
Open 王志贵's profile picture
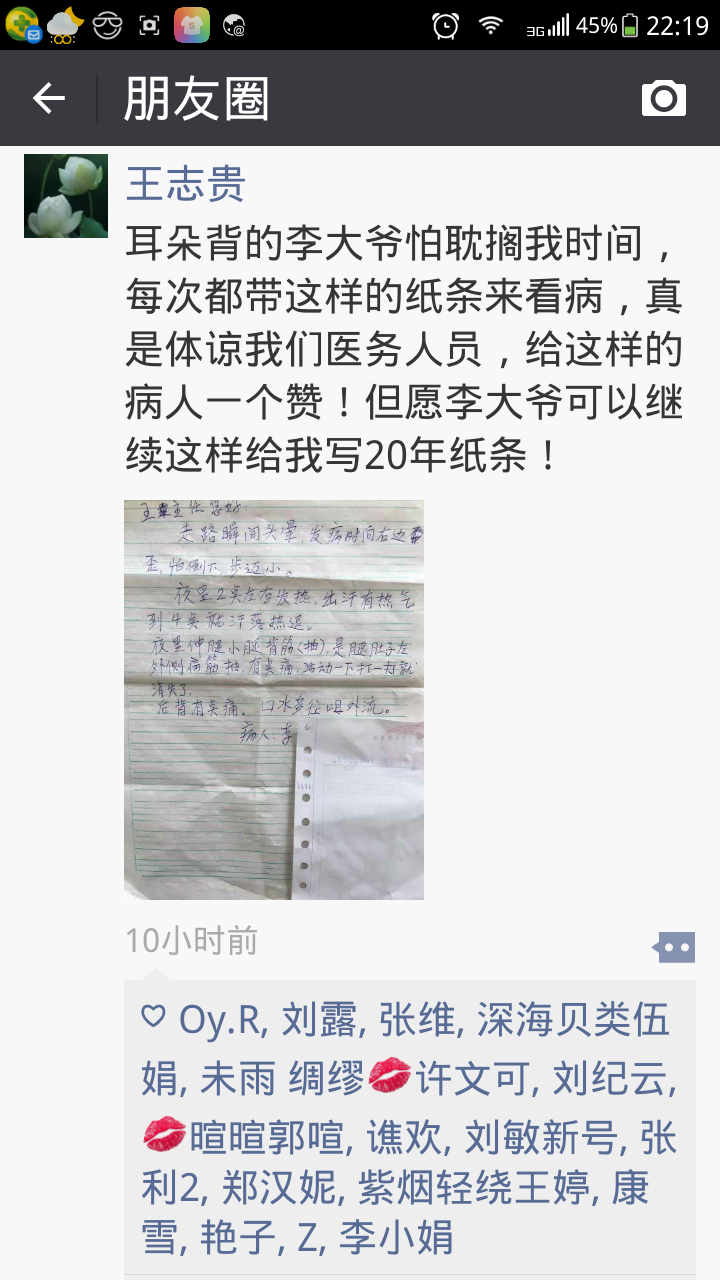[66, 196]
